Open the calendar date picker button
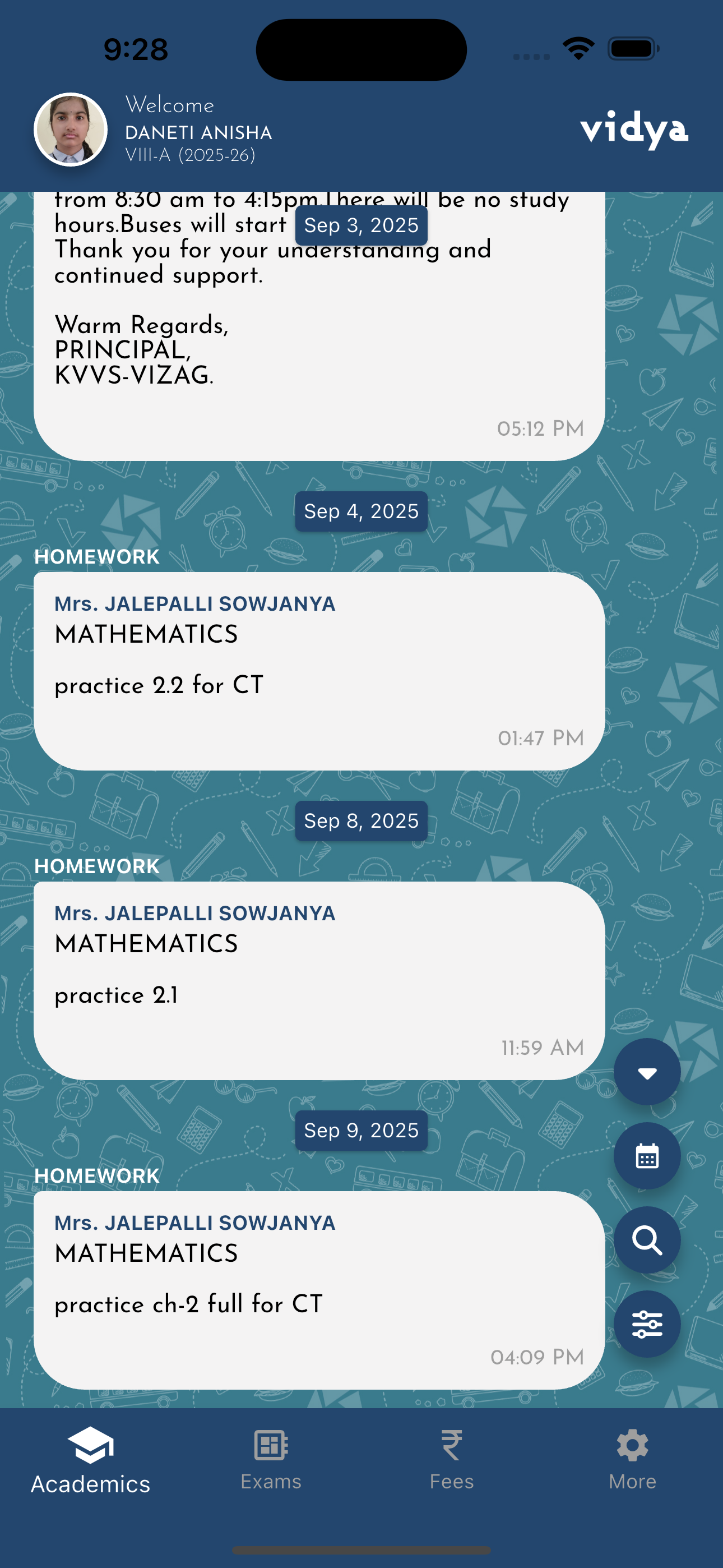 point(647,1156)
